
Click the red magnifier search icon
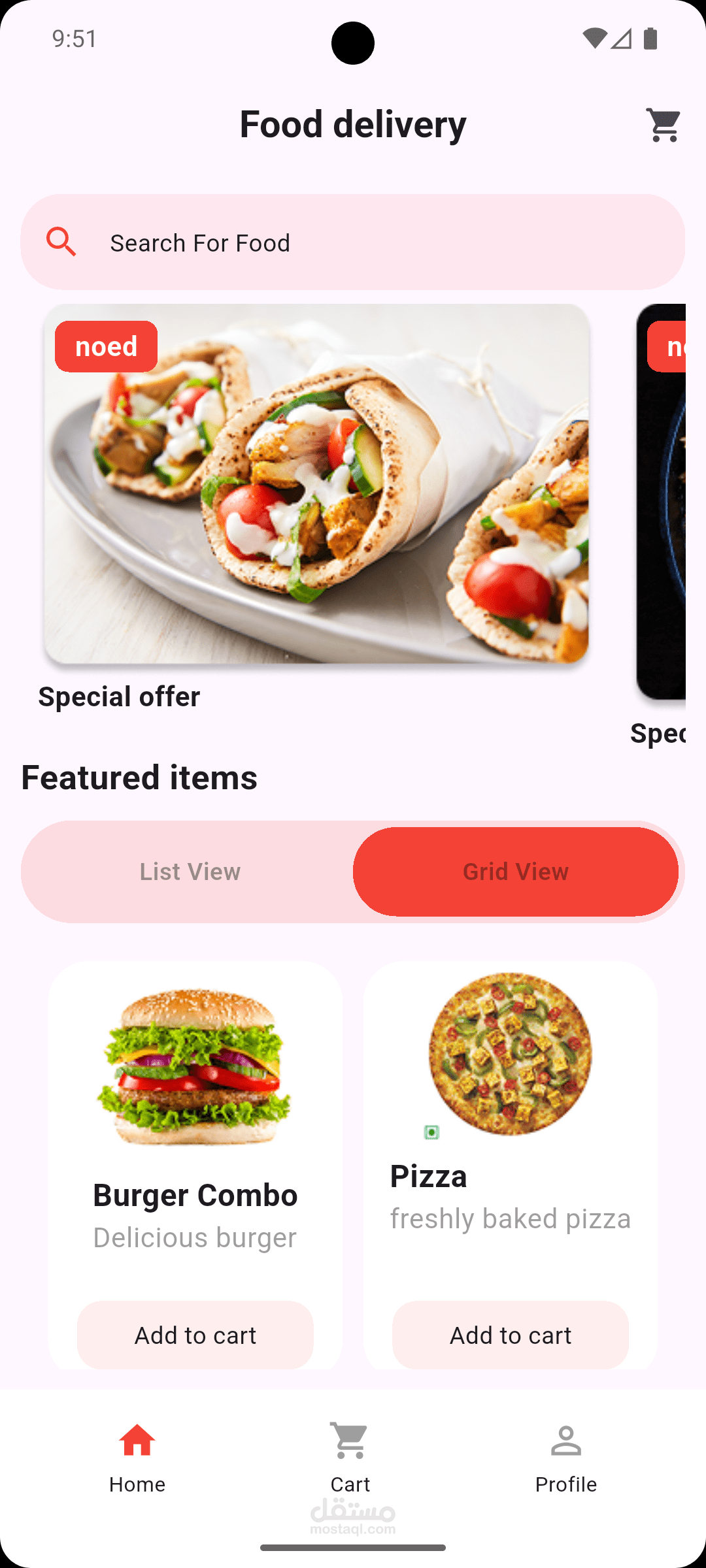(63, 241)
